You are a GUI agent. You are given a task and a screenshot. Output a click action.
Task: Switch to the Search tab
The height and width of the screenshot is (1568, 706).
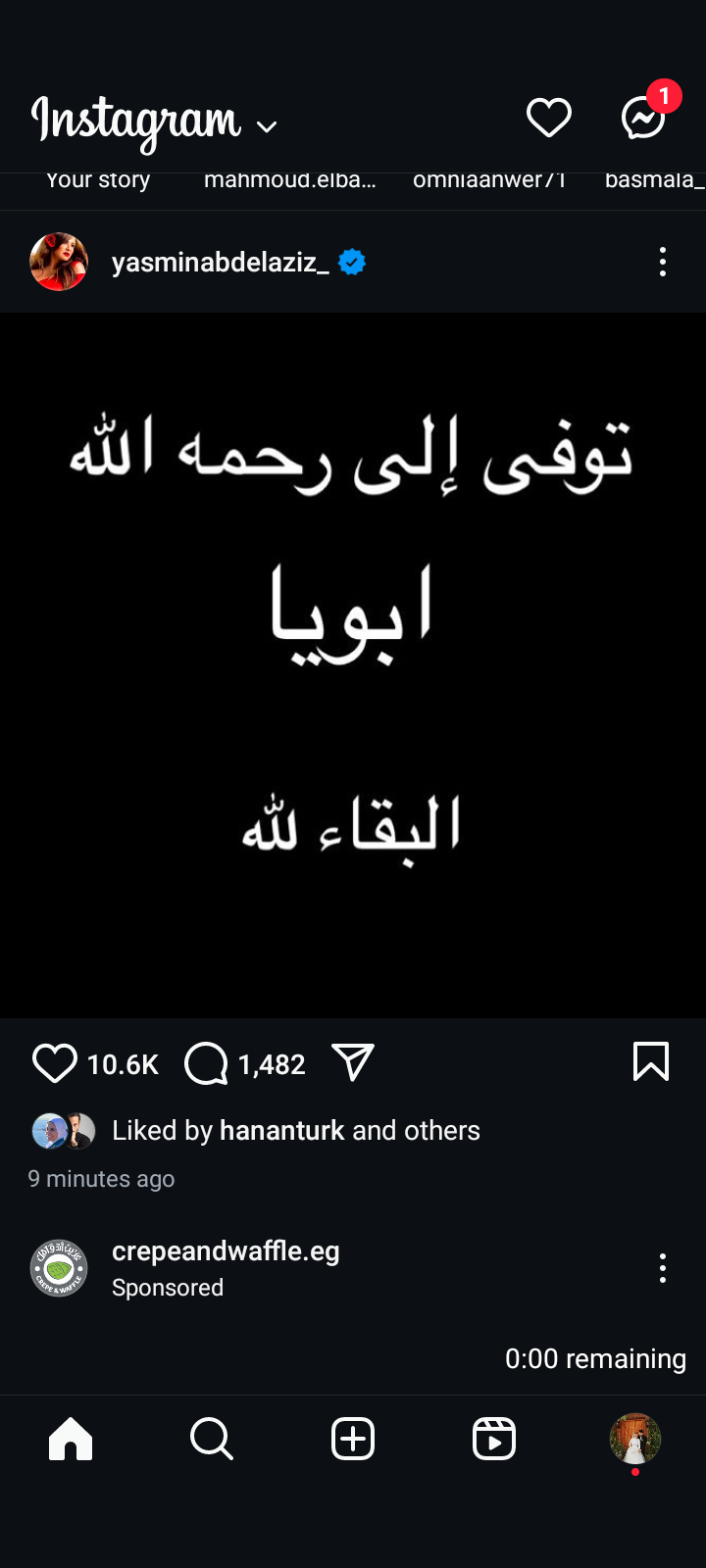click(x=211, y=1440)
